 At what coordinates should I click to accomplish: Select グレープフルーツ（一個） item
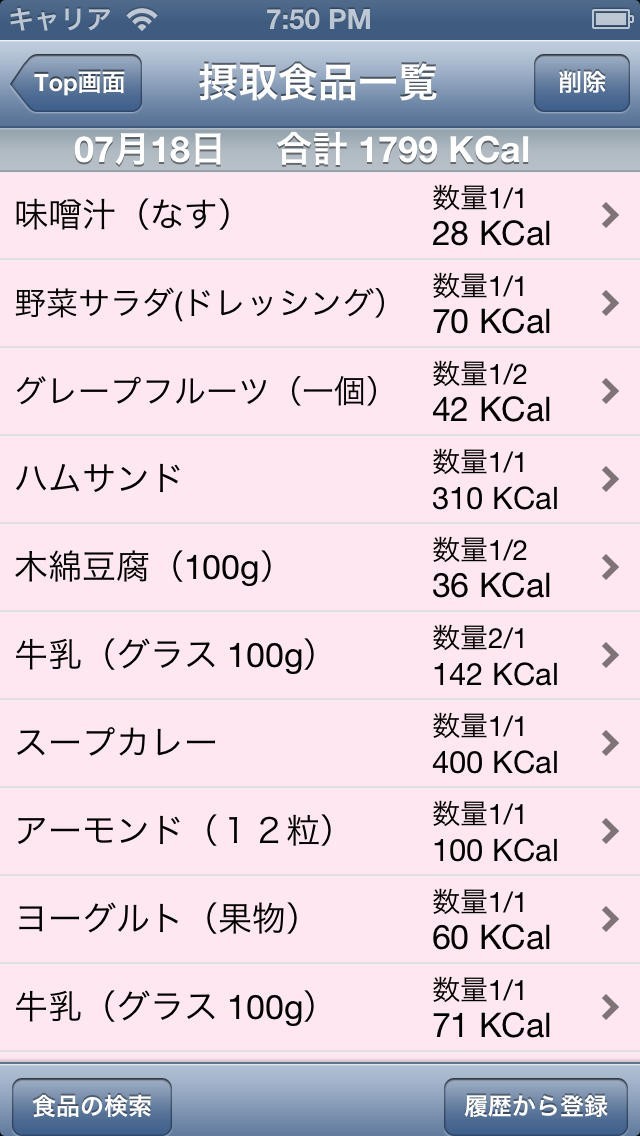pyautogui.click(x=320, y=392)
